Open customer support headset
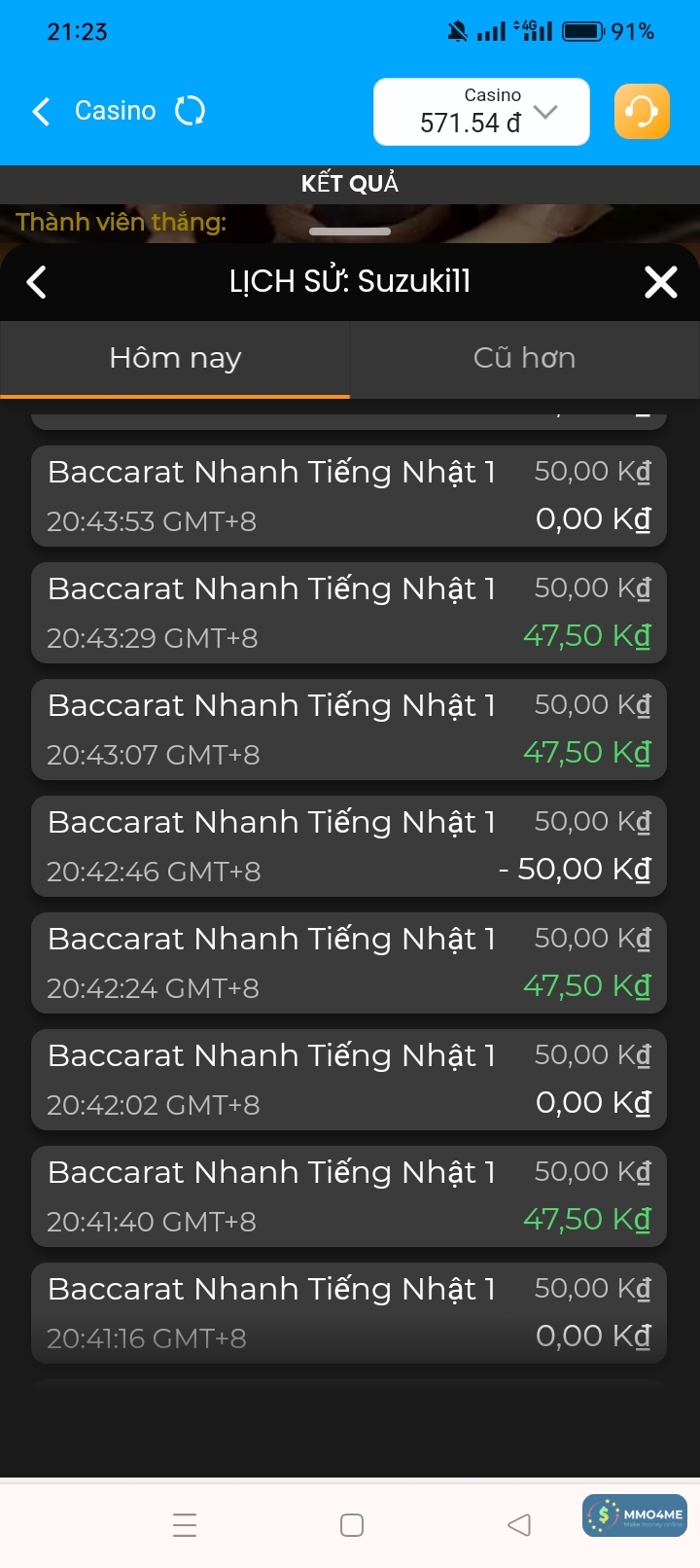This screenshot has height=1568, width=700. pos(642,112)
